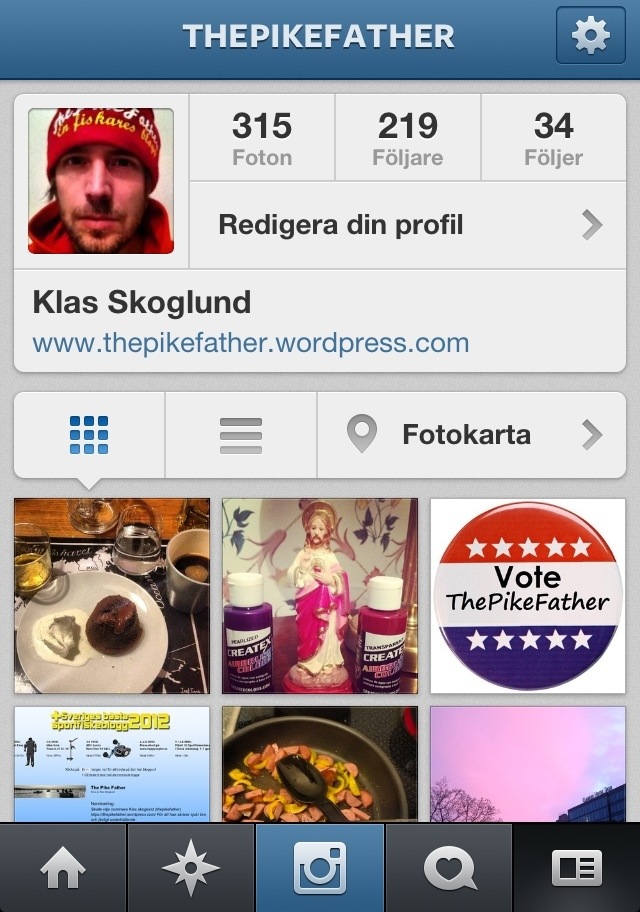640x912 pixels.
Task: Open the camera tab
Action: click(320, 868)
